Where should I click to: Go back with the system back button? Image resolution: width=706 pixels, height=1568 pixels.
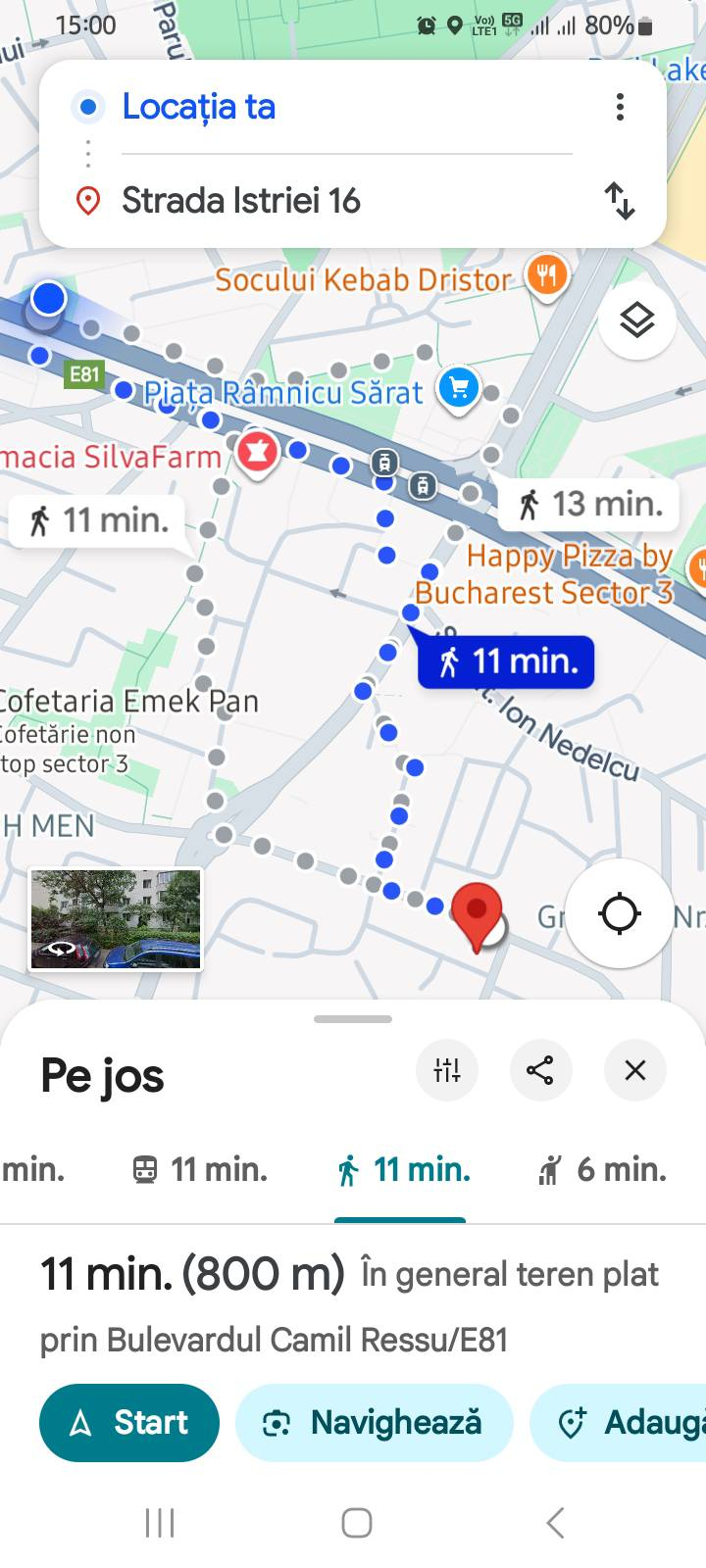(555, 1523)
